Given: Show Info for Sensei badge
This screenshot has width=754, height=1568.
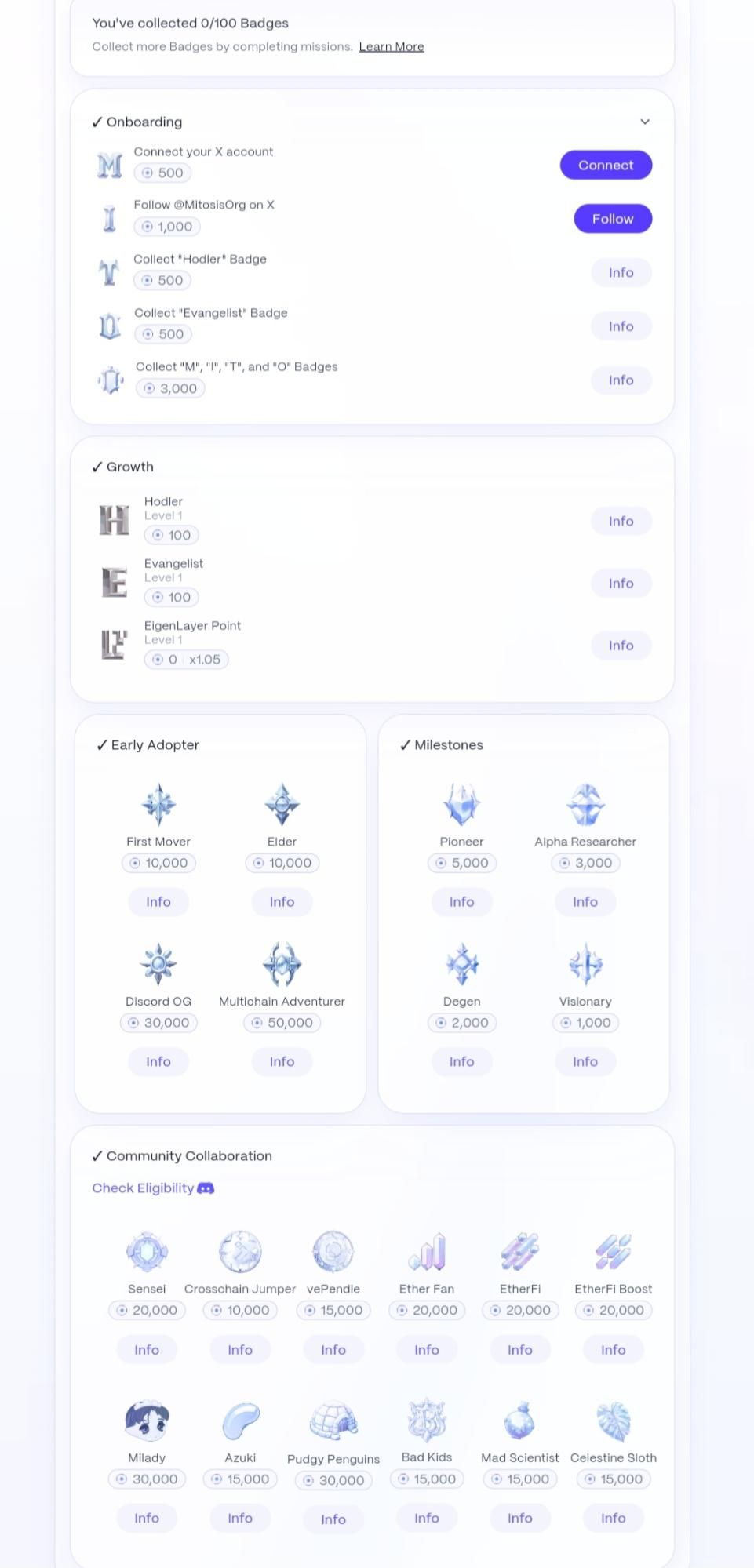Looking at the screenshot, I should [147, 1350].
